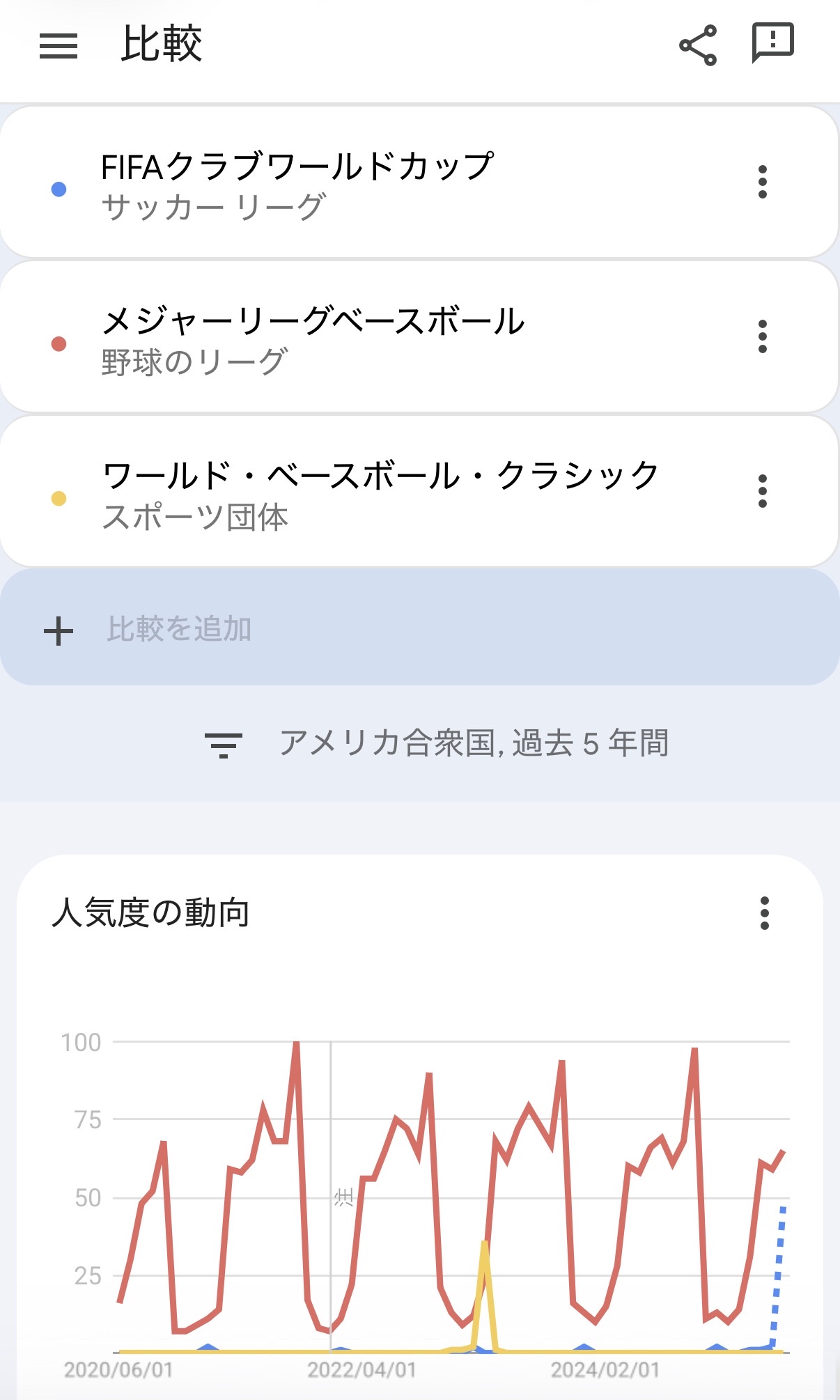Image resolution: width=840 pixels, height=1400 pixels.
Task: Open the アメリカ合衆国, 過去 5 年間 filters
Action: coord(436,744)
